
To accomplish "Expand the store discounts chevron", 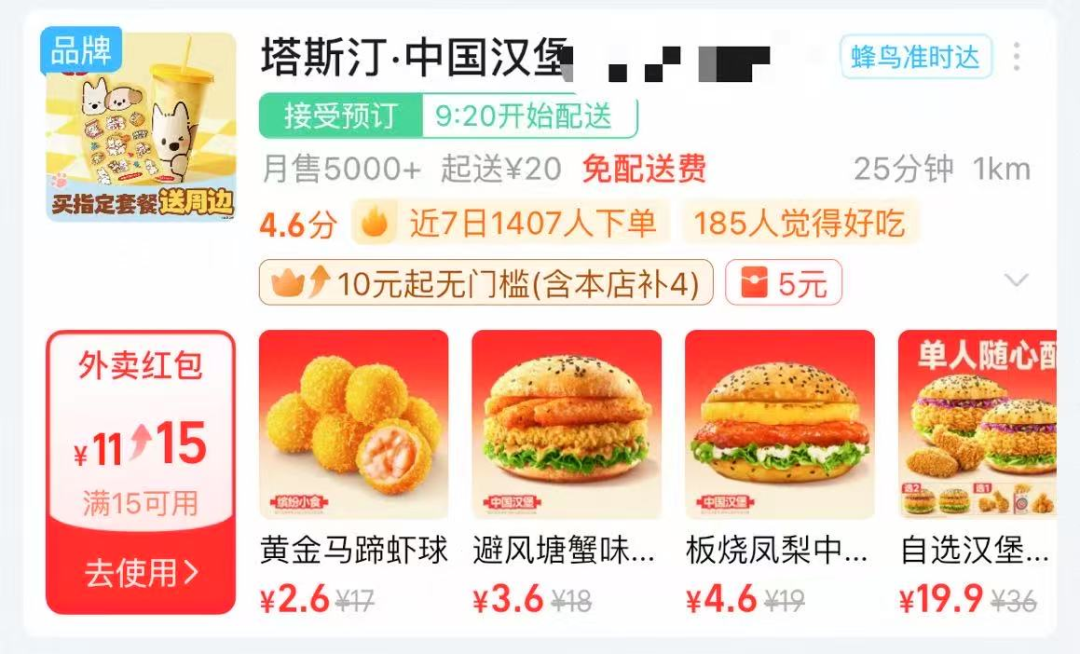I will pos(1016,281).
